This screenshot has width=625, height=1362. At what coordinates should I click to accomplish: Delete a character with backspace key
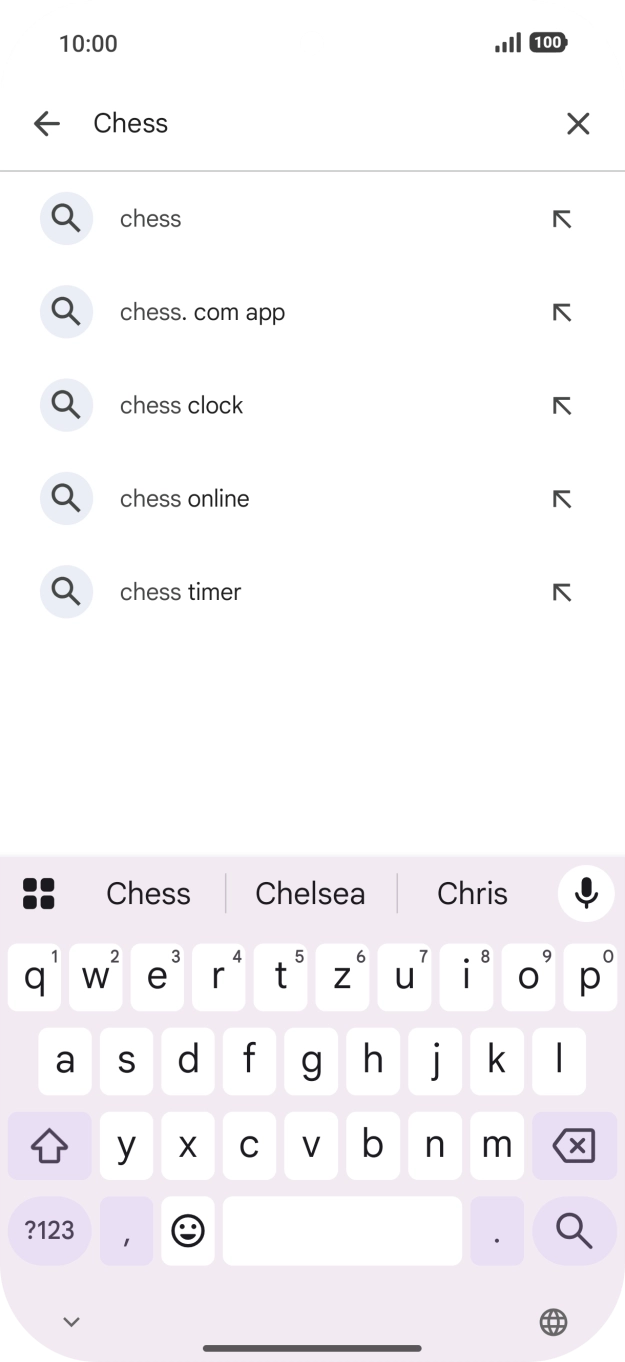[x=574, y=1146]
